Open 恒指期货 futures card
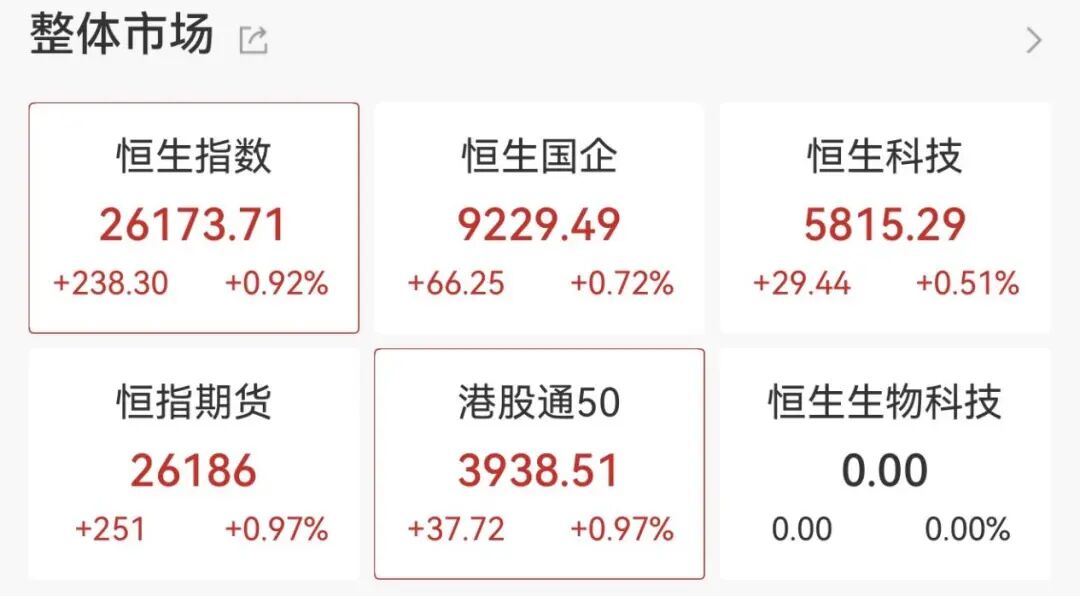 click(193, 464)
